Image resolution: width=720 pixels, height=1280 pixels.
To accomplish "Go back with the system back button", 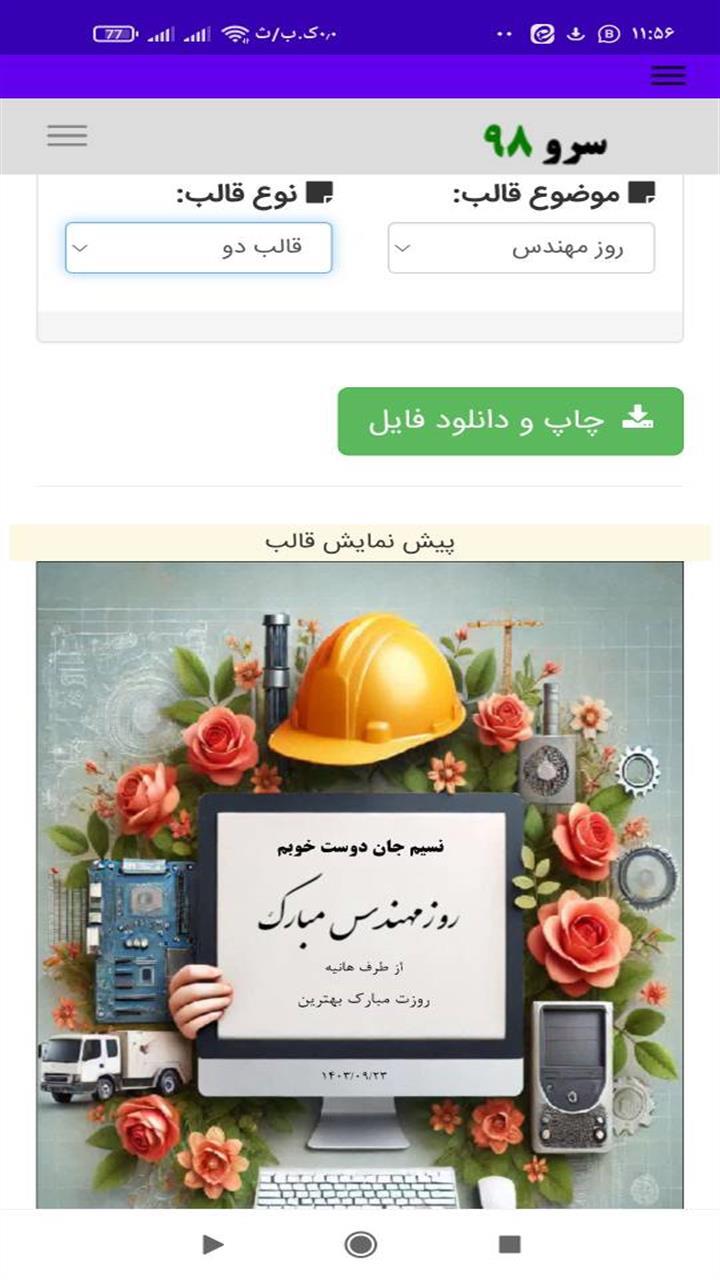I will [x=212, y=1244].
